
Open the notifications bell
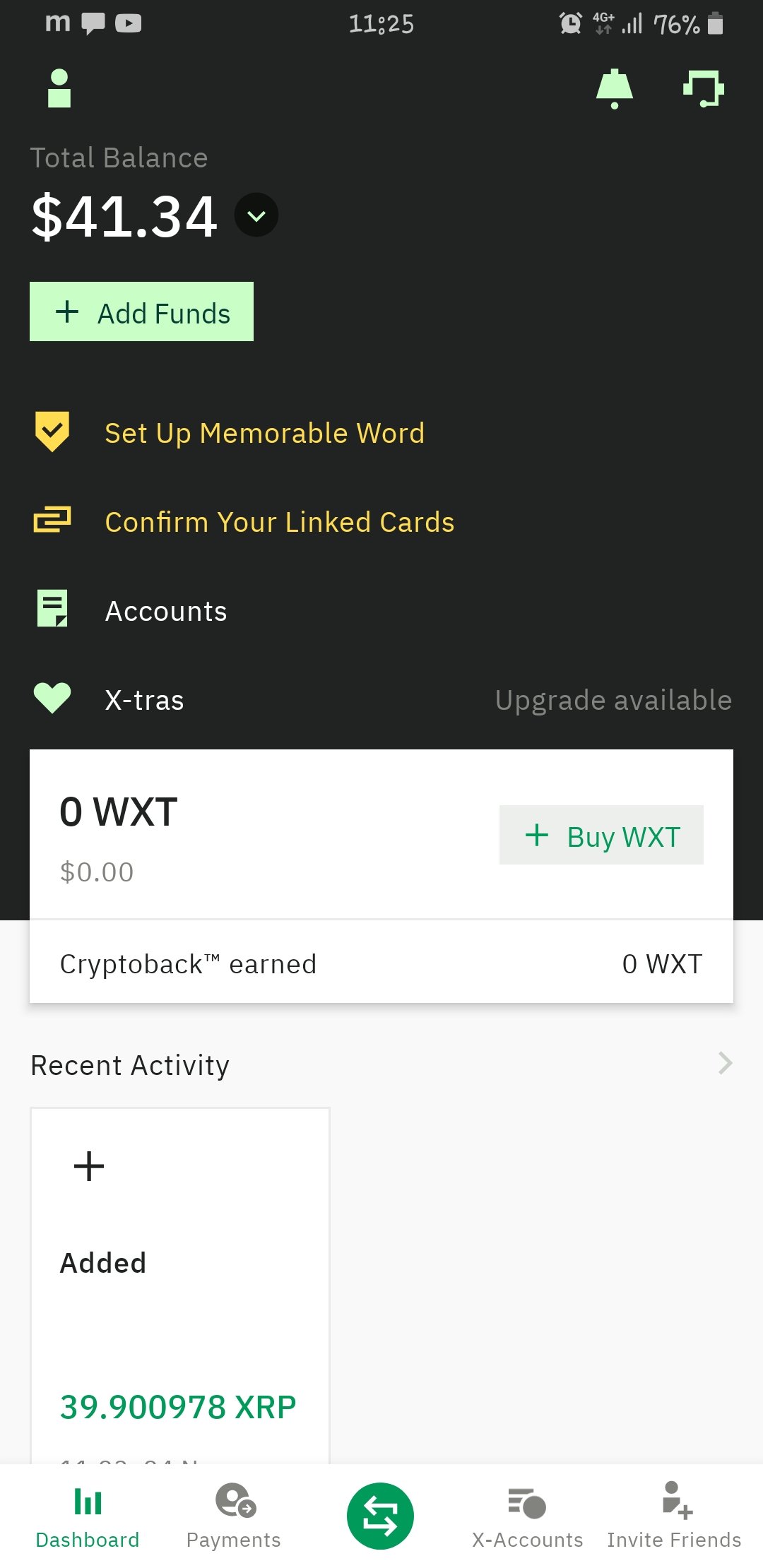point(615,89)
